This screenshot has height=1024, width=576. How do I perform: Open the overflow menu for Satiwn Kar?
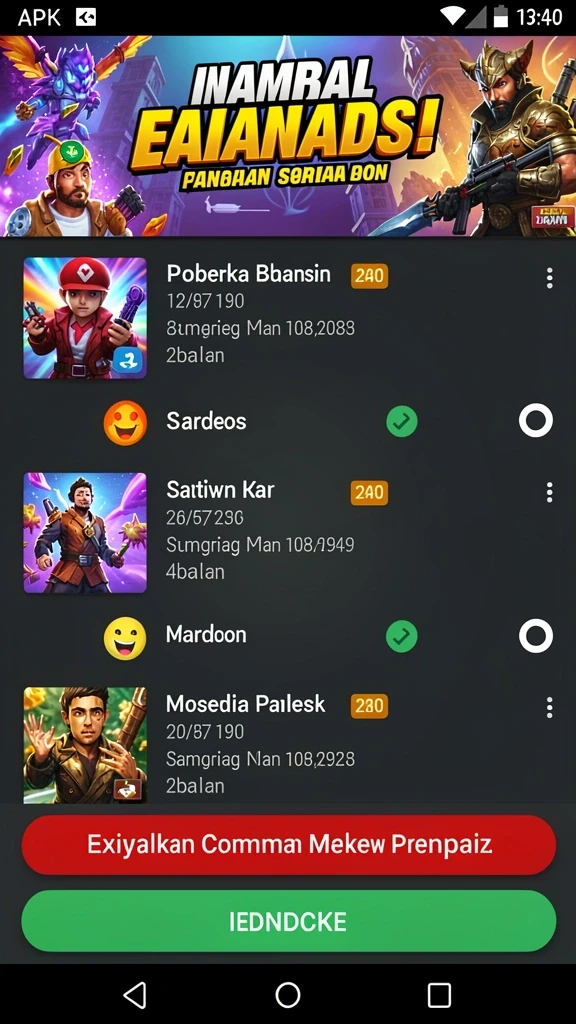point(549,492)
